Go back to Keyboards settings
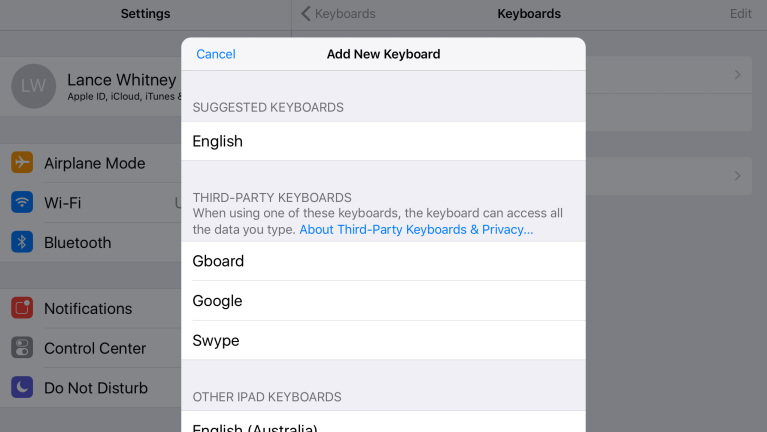The height and width of the screenshot is (432, 767). 339,14
